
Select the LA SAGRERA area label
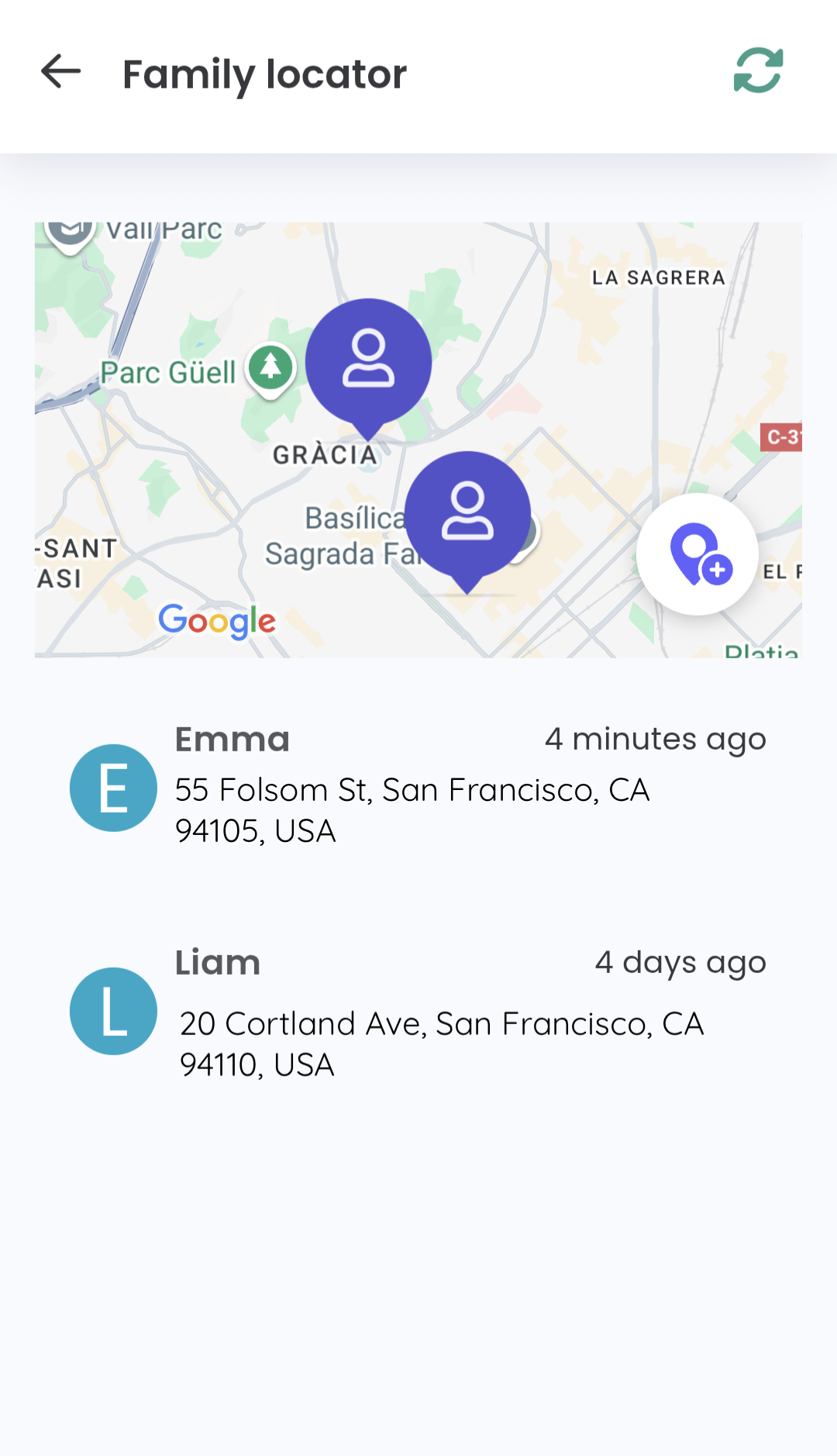tap(657, 278)
